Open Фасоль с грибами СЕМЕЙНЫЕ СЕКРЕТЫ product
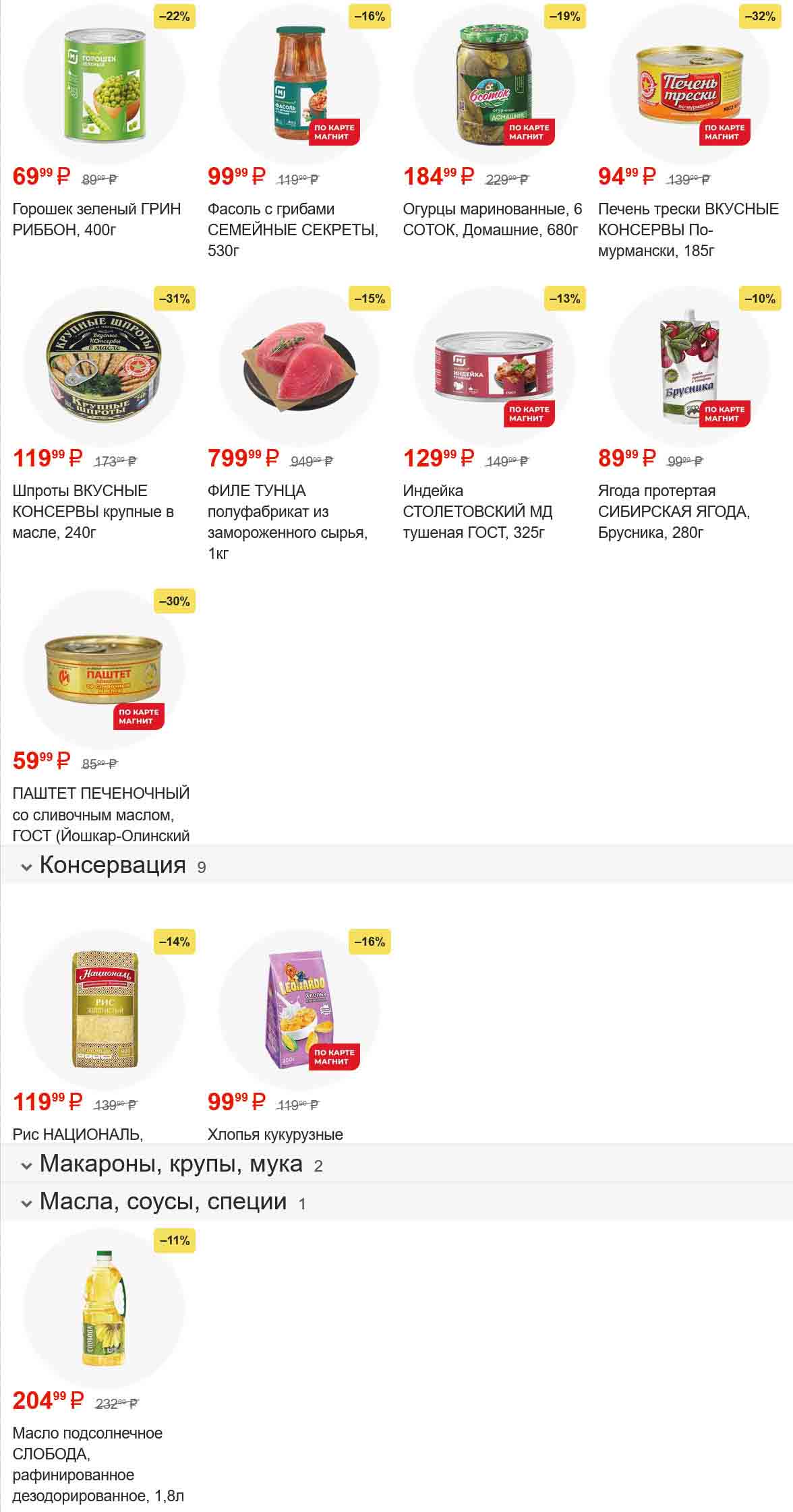 [299, 84]
